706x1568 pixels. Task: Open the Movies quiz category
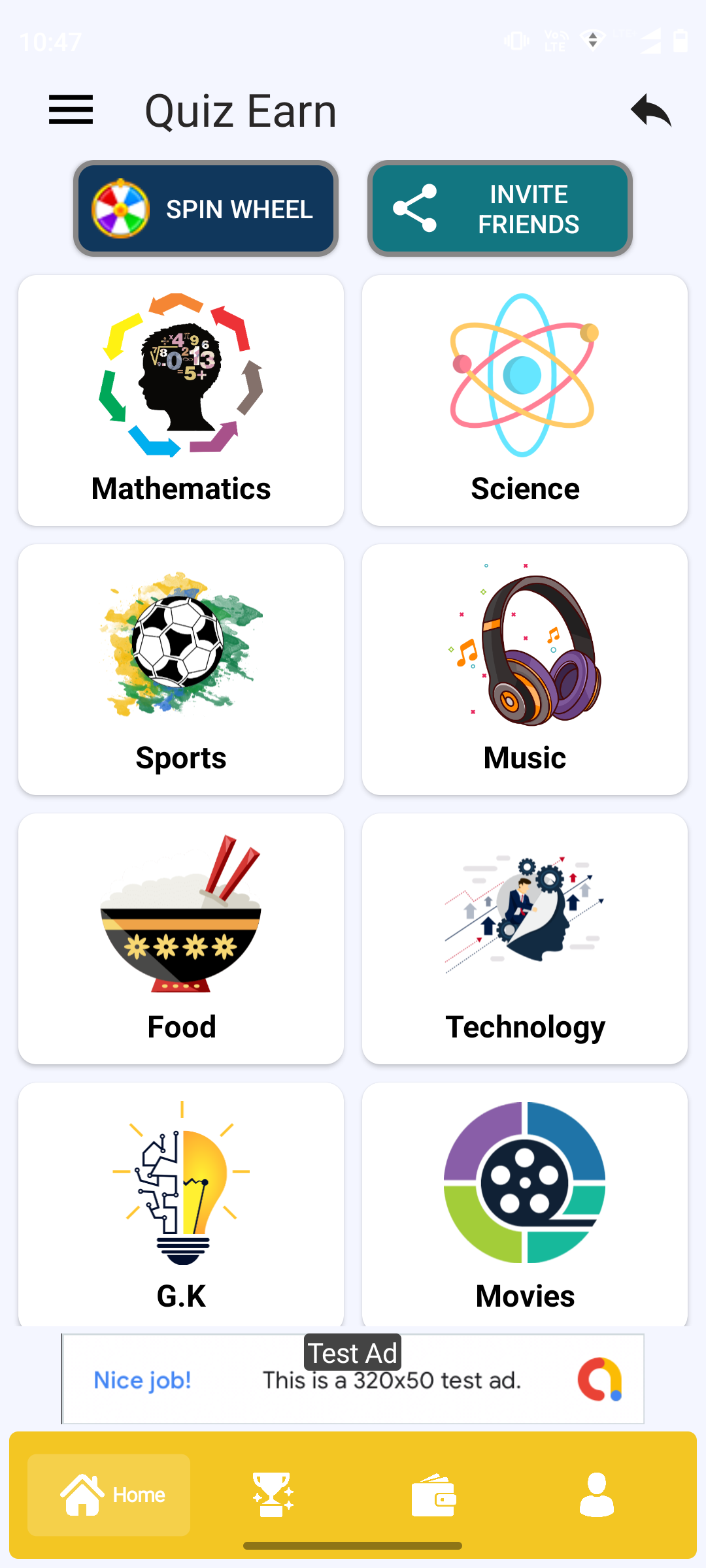tap(524, 1205)
